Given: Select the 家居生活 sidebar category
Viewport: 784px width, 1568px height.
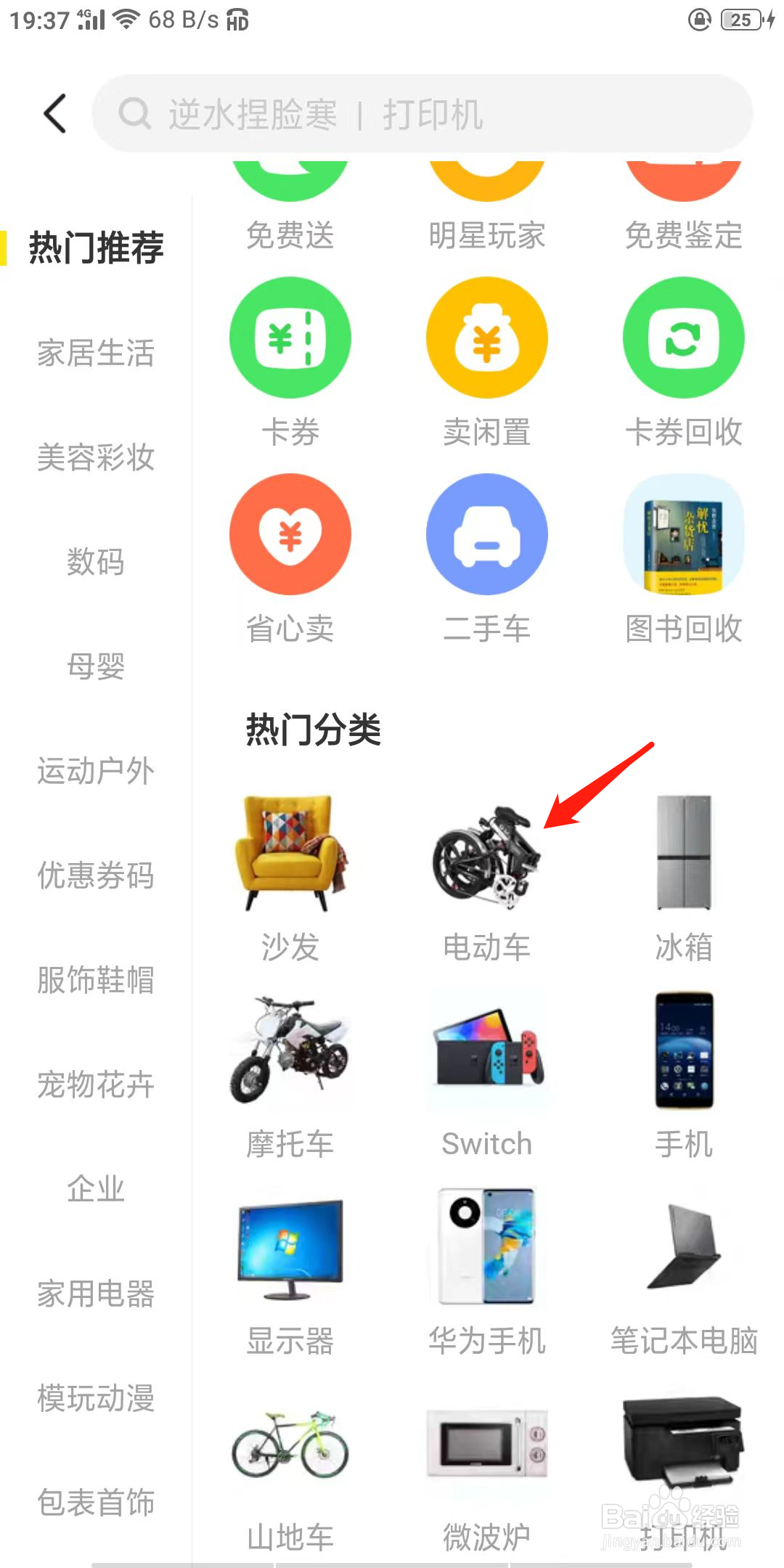Looking at the screenshot, I should [x=97, y=354].
